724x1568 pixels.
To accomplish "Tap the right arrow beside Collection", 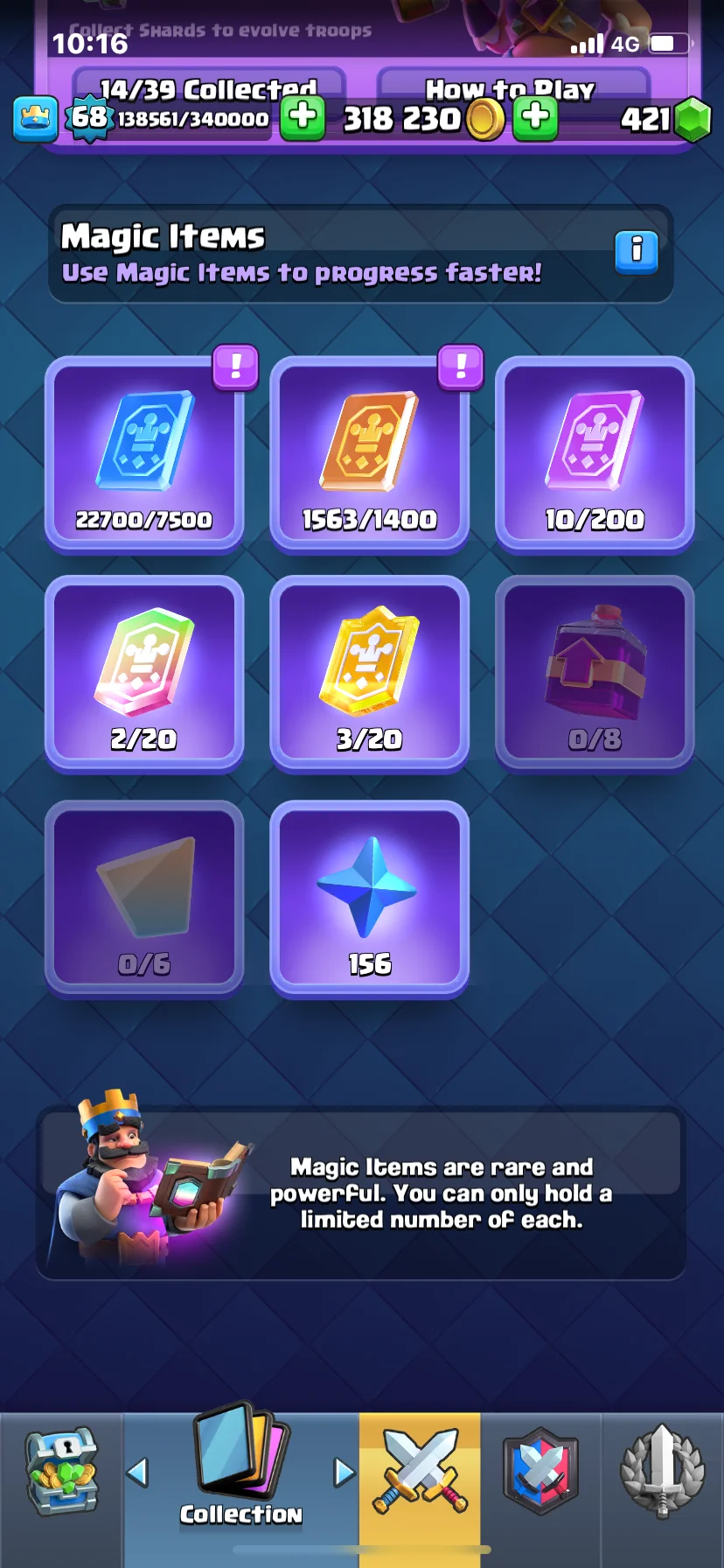I will click(x=344, y=1473).
